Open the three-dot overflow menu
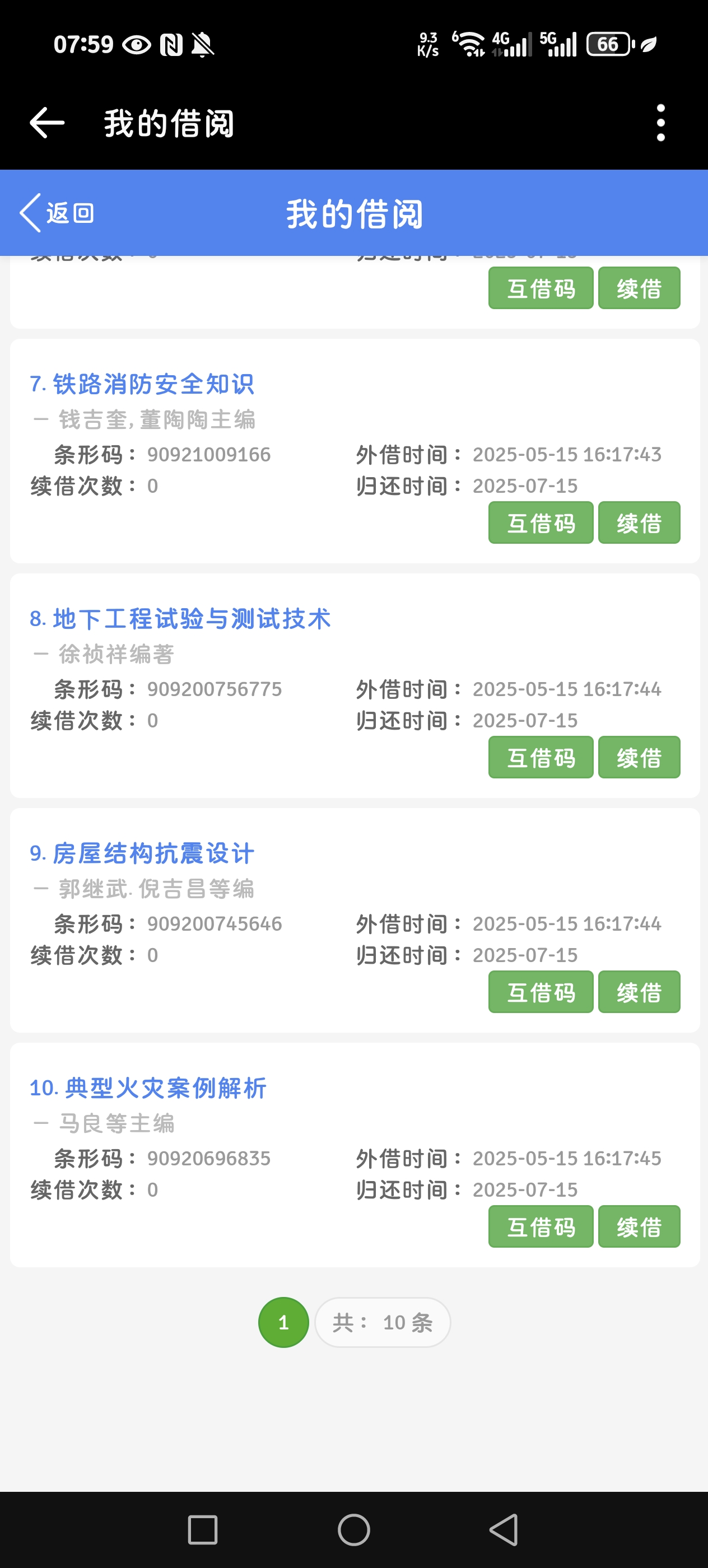 [660, 122]
